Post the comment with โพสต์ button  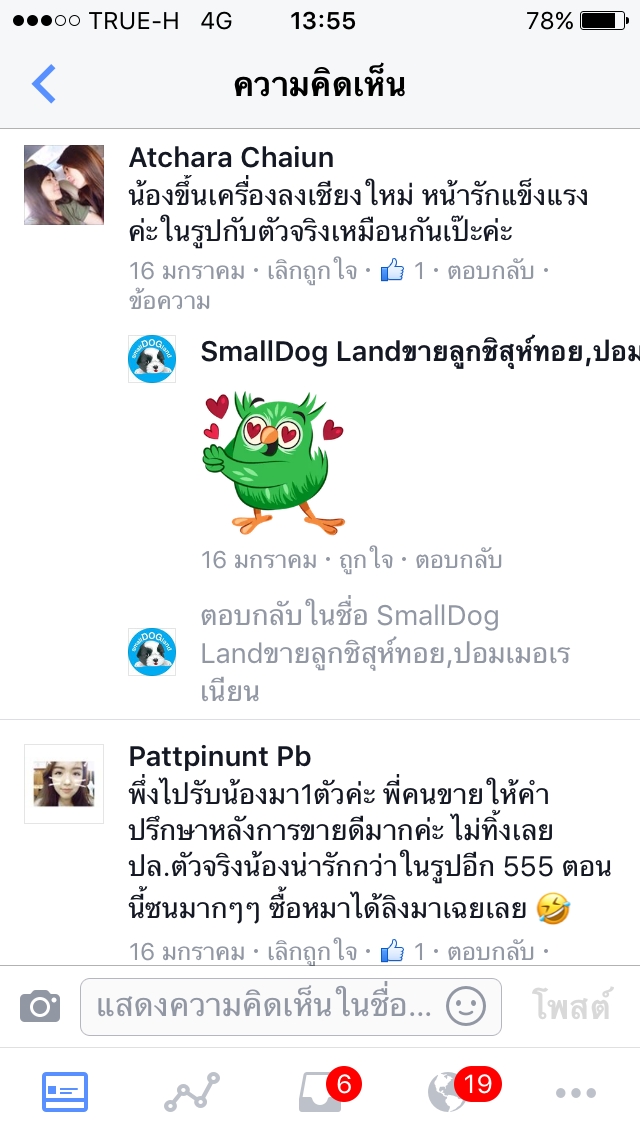click(571, 1006)
